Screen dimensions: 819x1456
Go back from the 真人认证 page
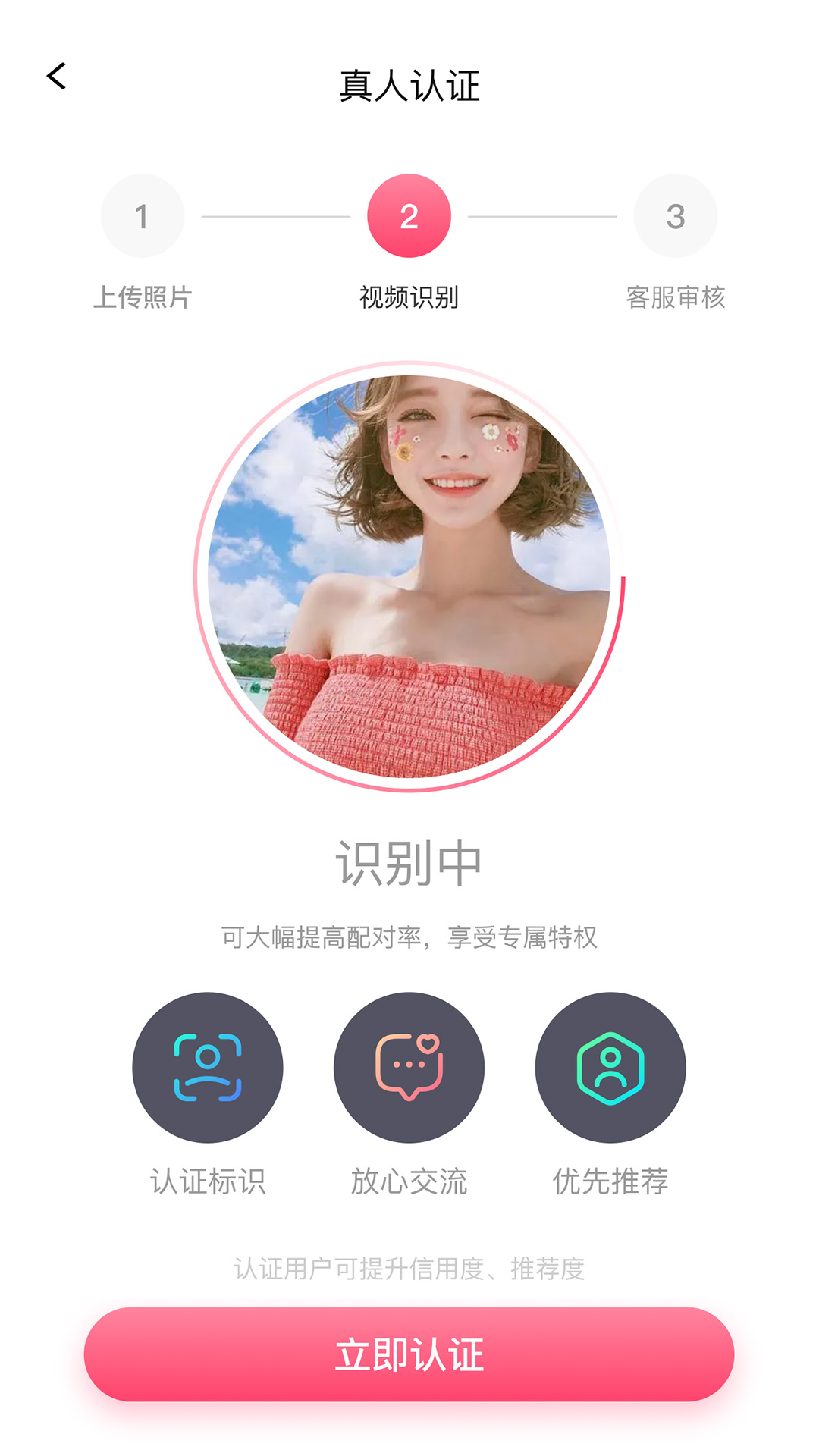point(57,77)
